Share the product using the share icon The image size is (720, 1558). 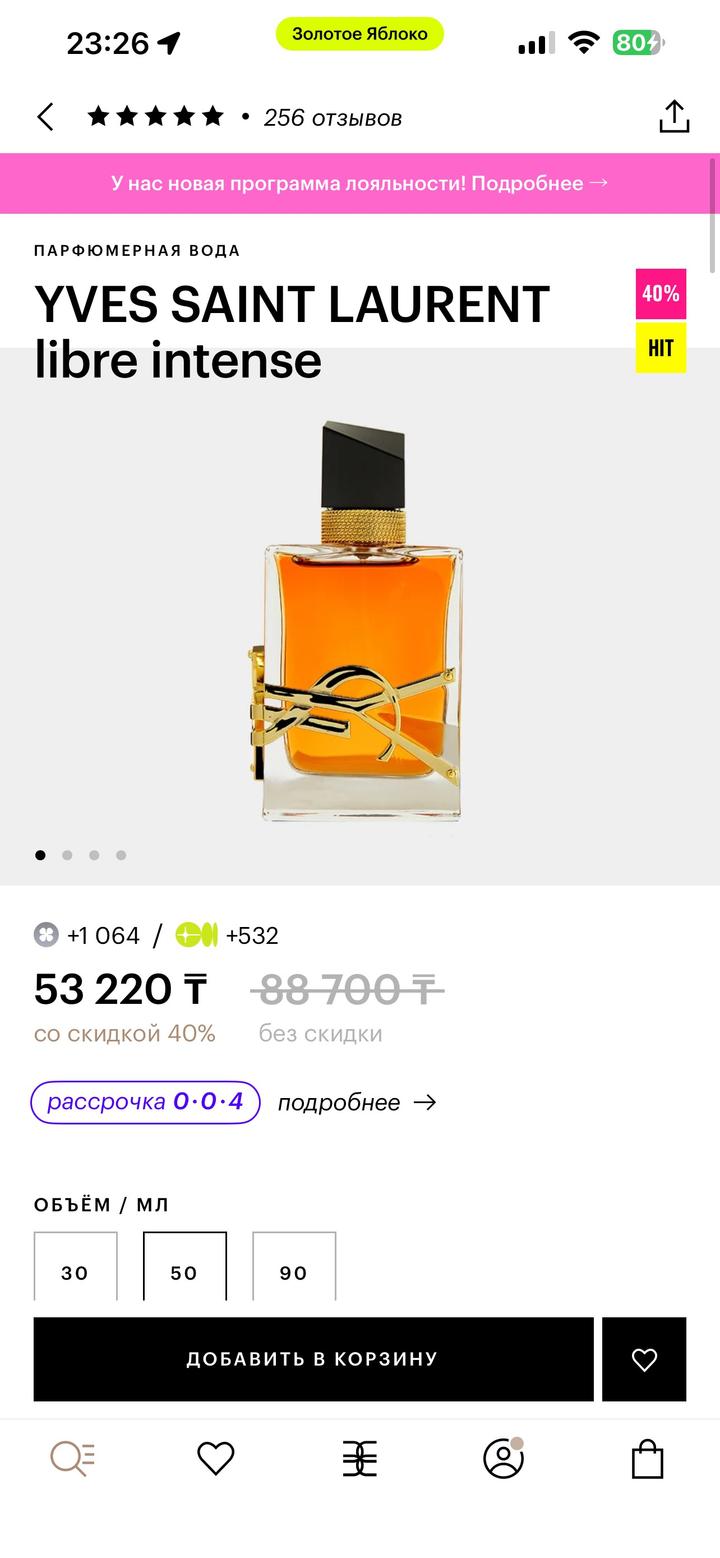(x=675, y=115)
